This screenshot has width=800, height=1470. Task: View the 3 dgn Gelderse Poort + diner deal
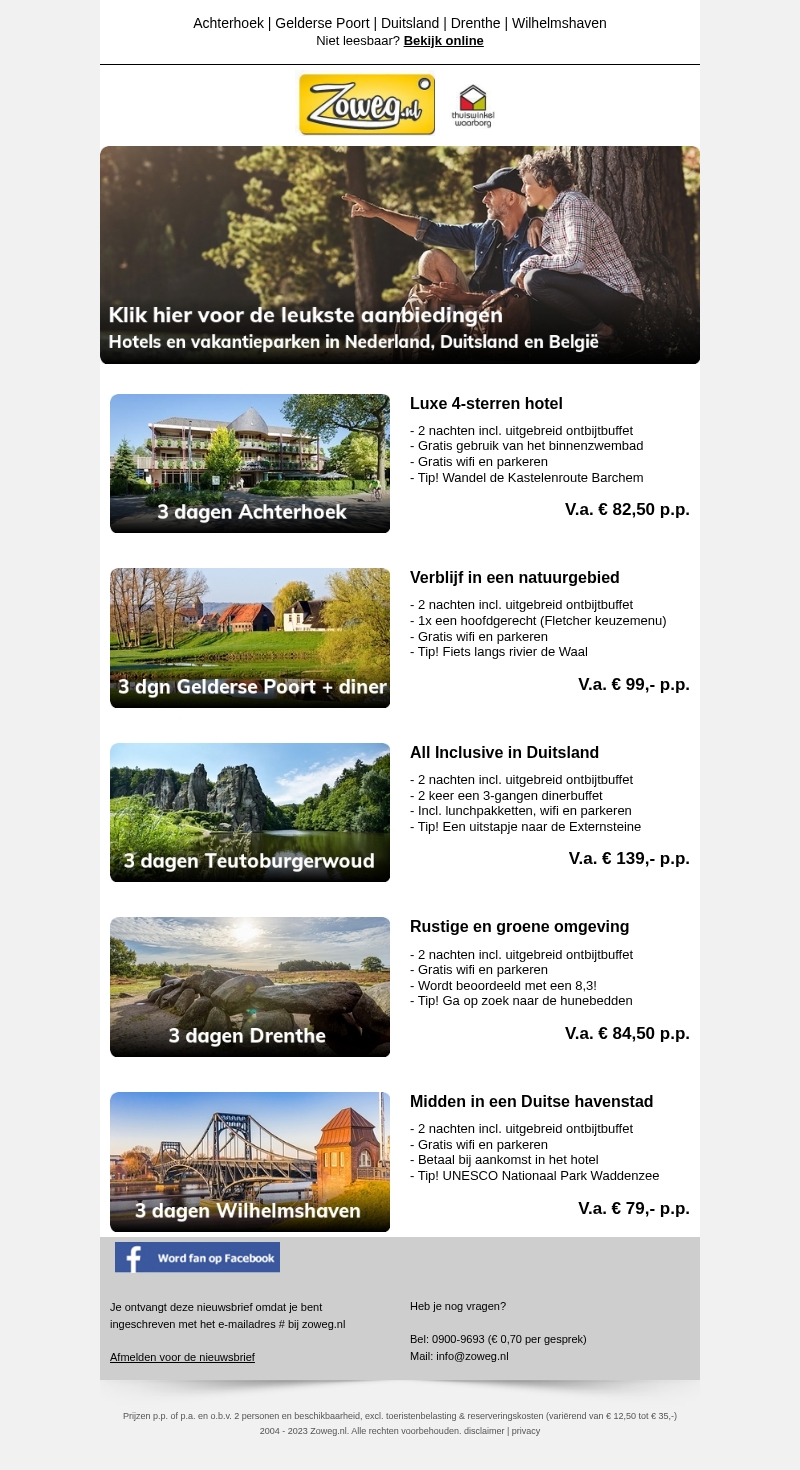[x=250, y=638]
